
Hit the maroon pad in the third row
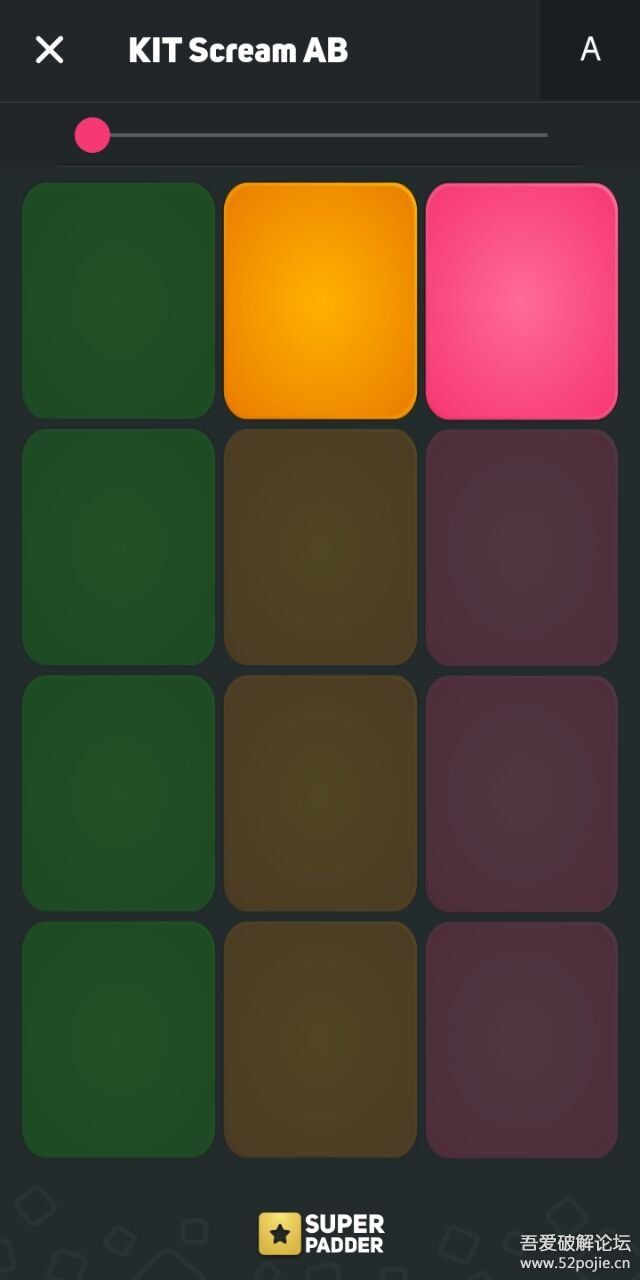pos(521,793)
